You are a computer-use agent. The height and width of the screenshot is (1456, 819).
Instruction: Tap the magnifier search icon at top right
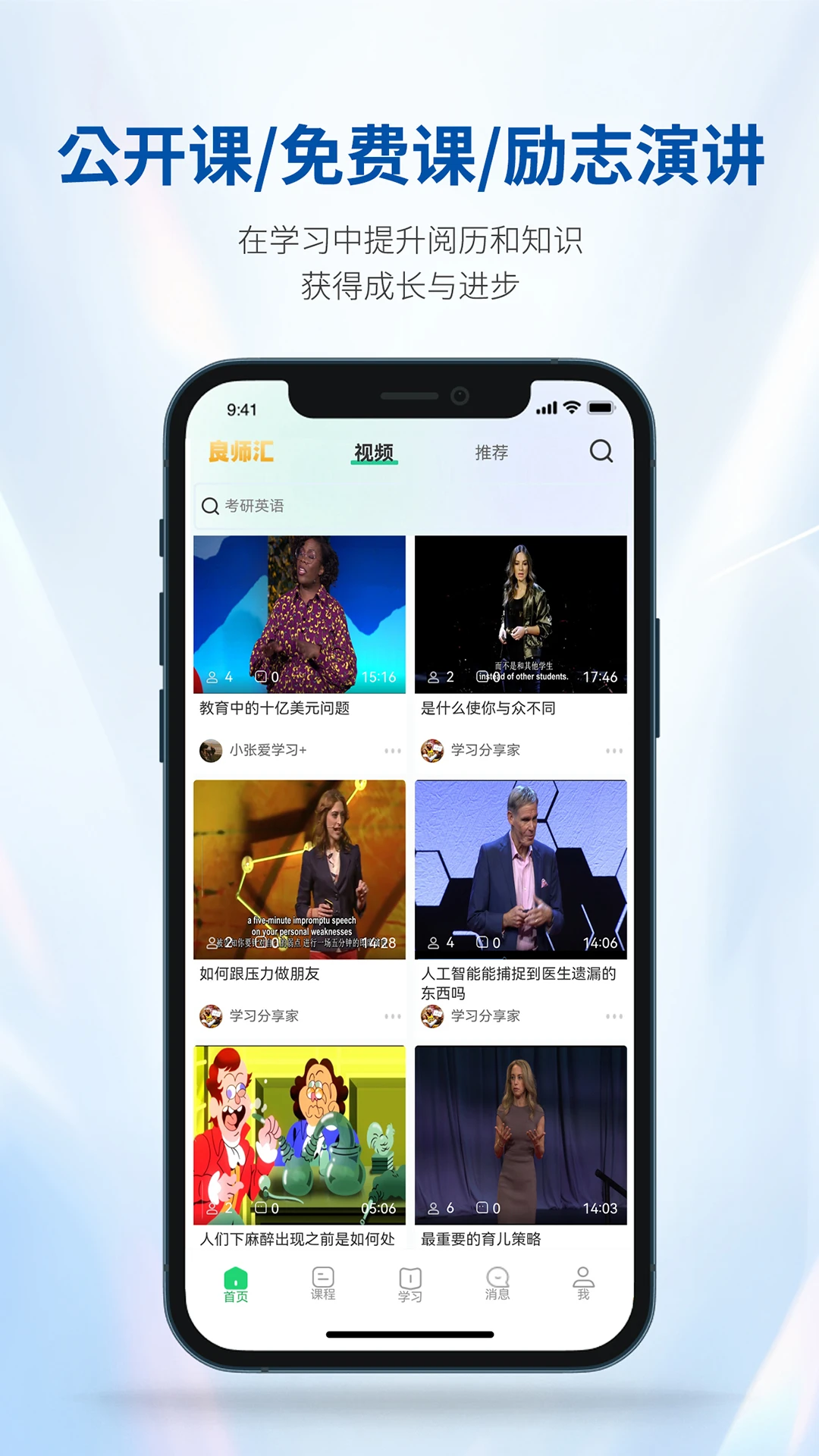(601, 453)
